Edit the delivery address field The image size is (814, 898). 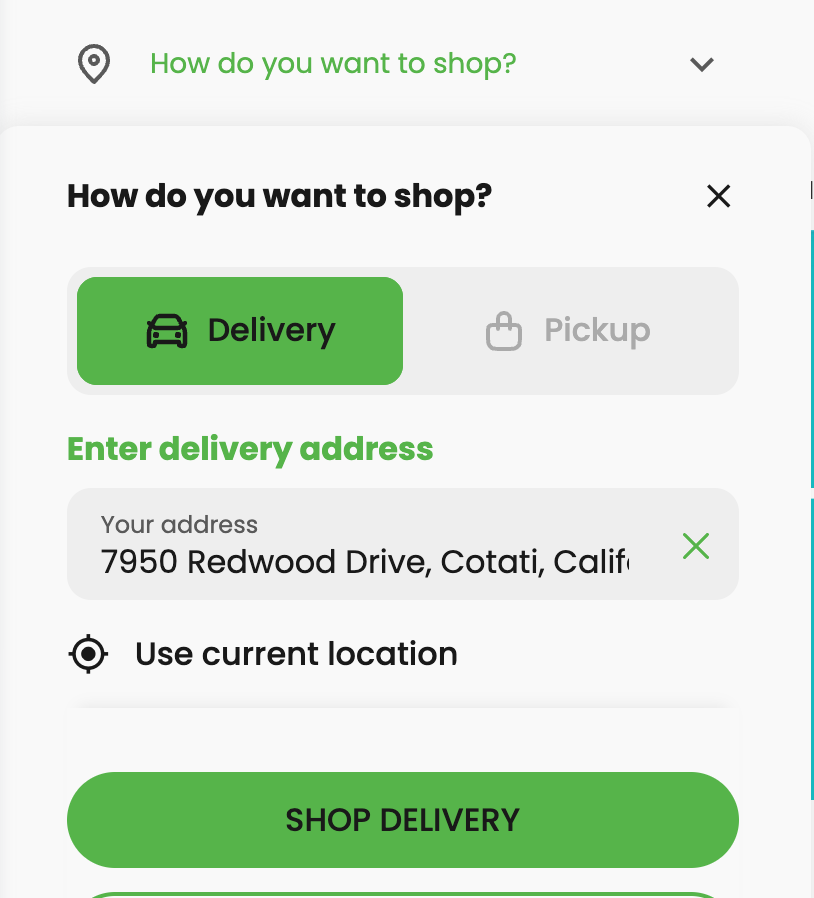click(x=365, y=561)
